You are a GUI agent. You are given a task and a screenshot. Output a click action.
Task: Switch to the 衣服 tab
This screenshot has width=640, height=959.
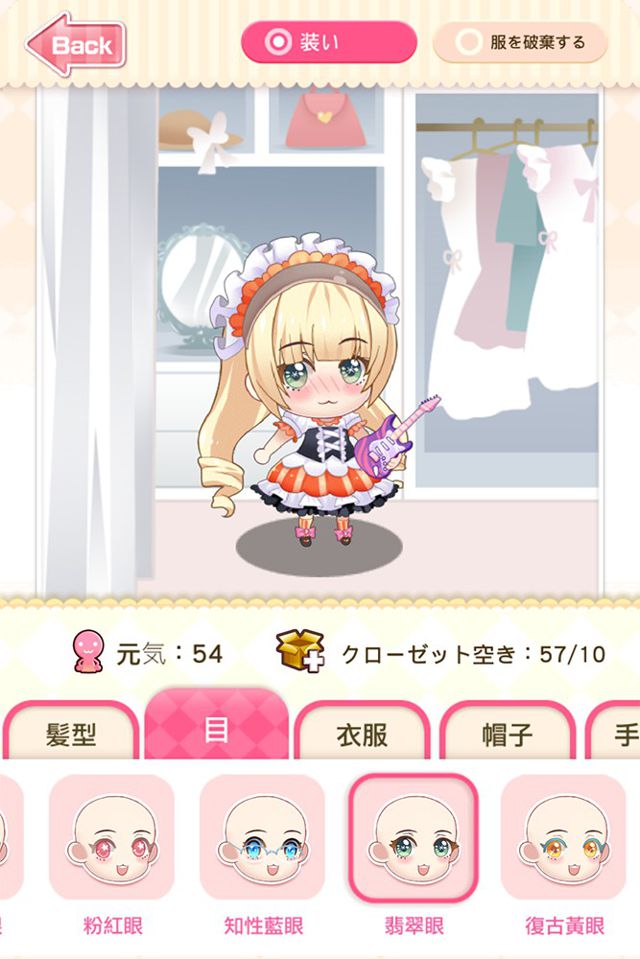coord(361,734)
